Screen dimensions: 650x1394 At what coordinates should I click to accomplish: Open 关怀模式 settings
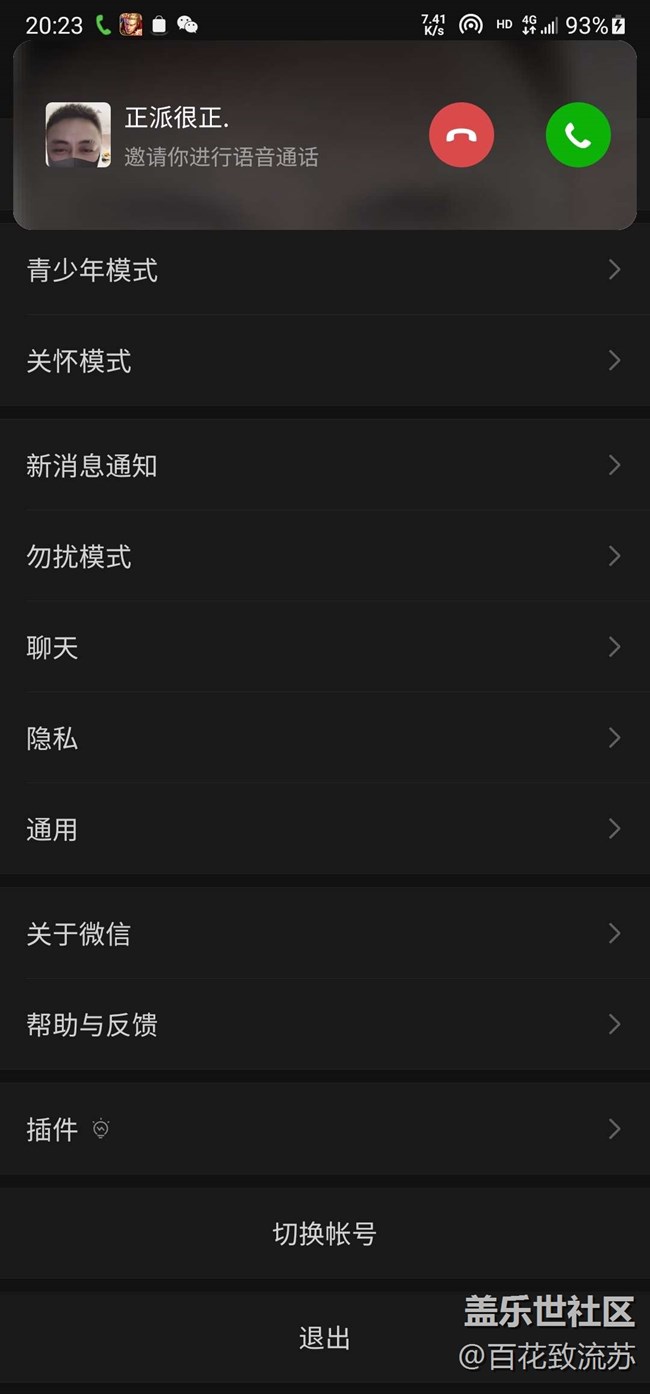(325, 360)
